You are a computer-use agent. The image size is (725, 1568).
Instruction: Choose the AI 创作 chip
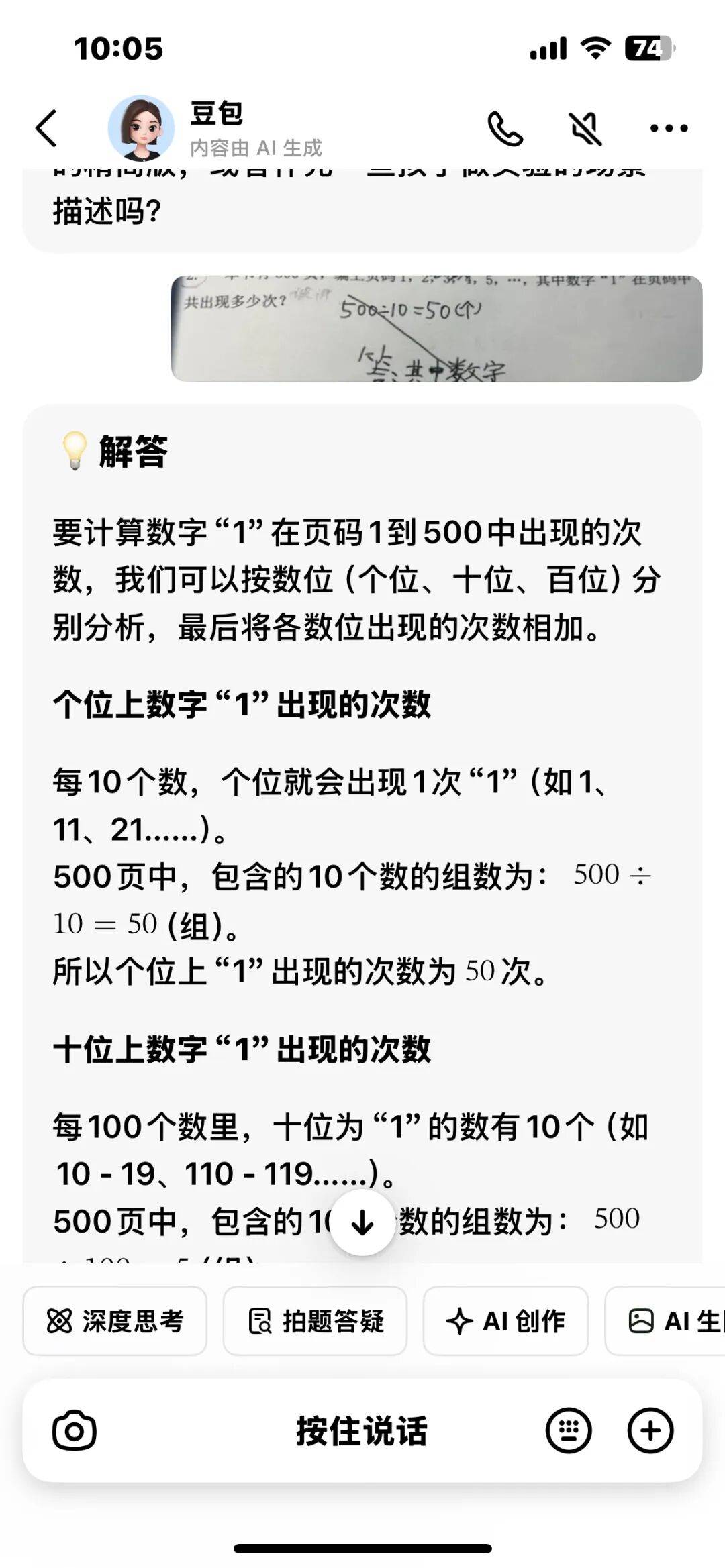505,1320
